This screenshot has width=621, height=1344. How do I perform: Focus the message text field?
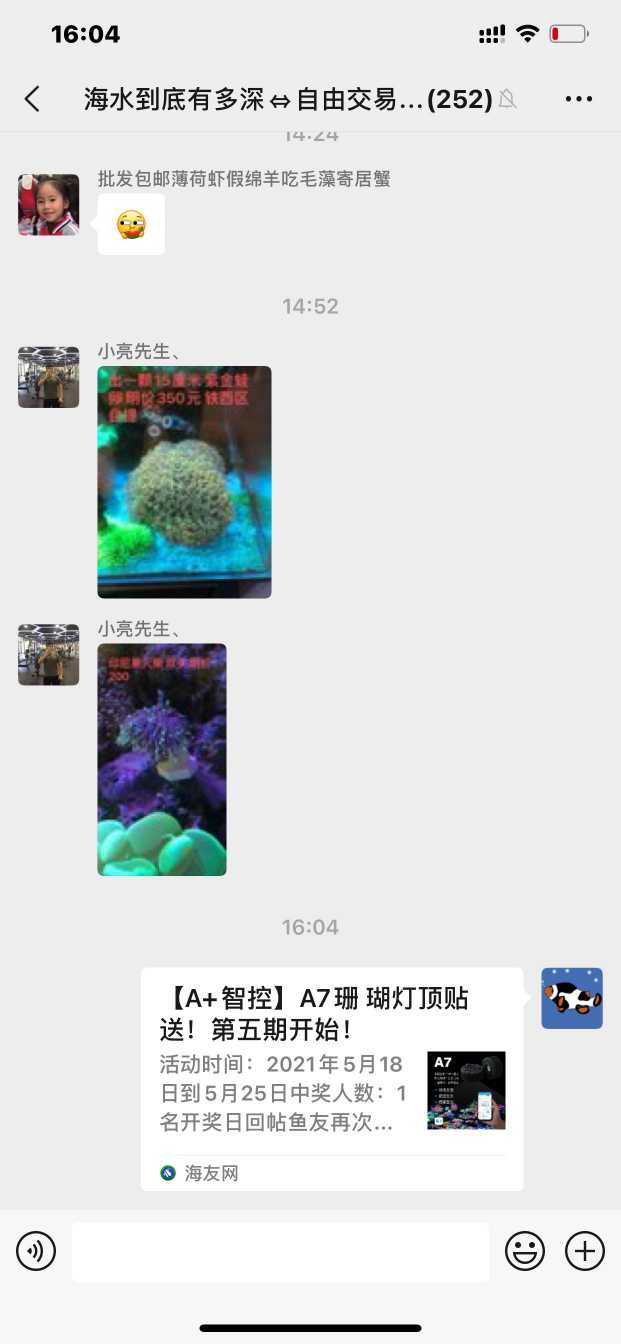tap(280, 1251)
